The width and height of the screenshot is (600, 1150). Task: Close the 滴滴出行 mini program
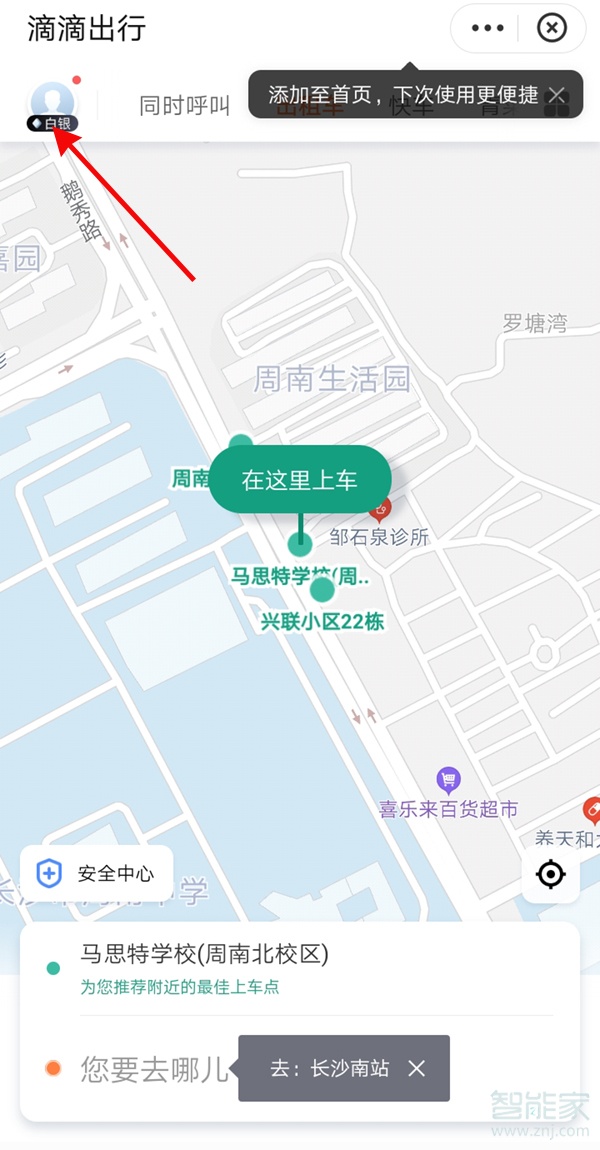click(x=551, y=28)
